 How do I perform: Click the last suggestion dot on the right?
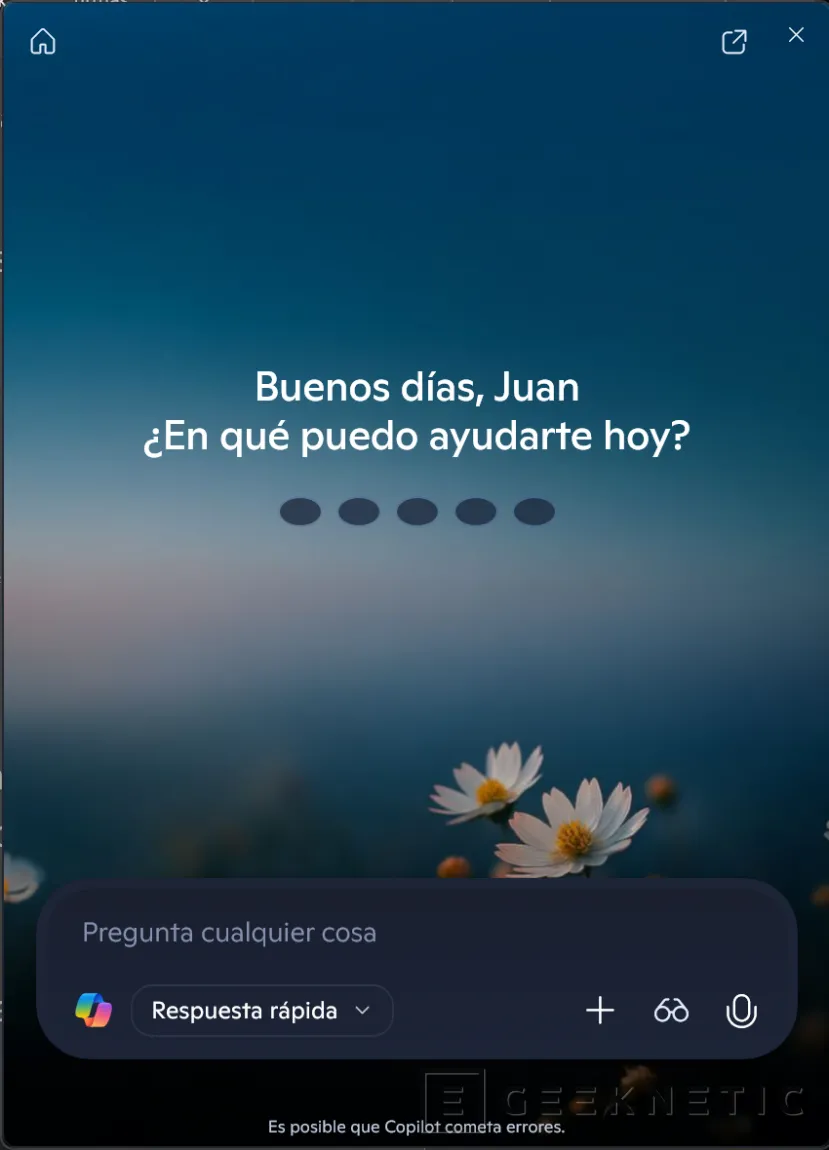(535, 511)
